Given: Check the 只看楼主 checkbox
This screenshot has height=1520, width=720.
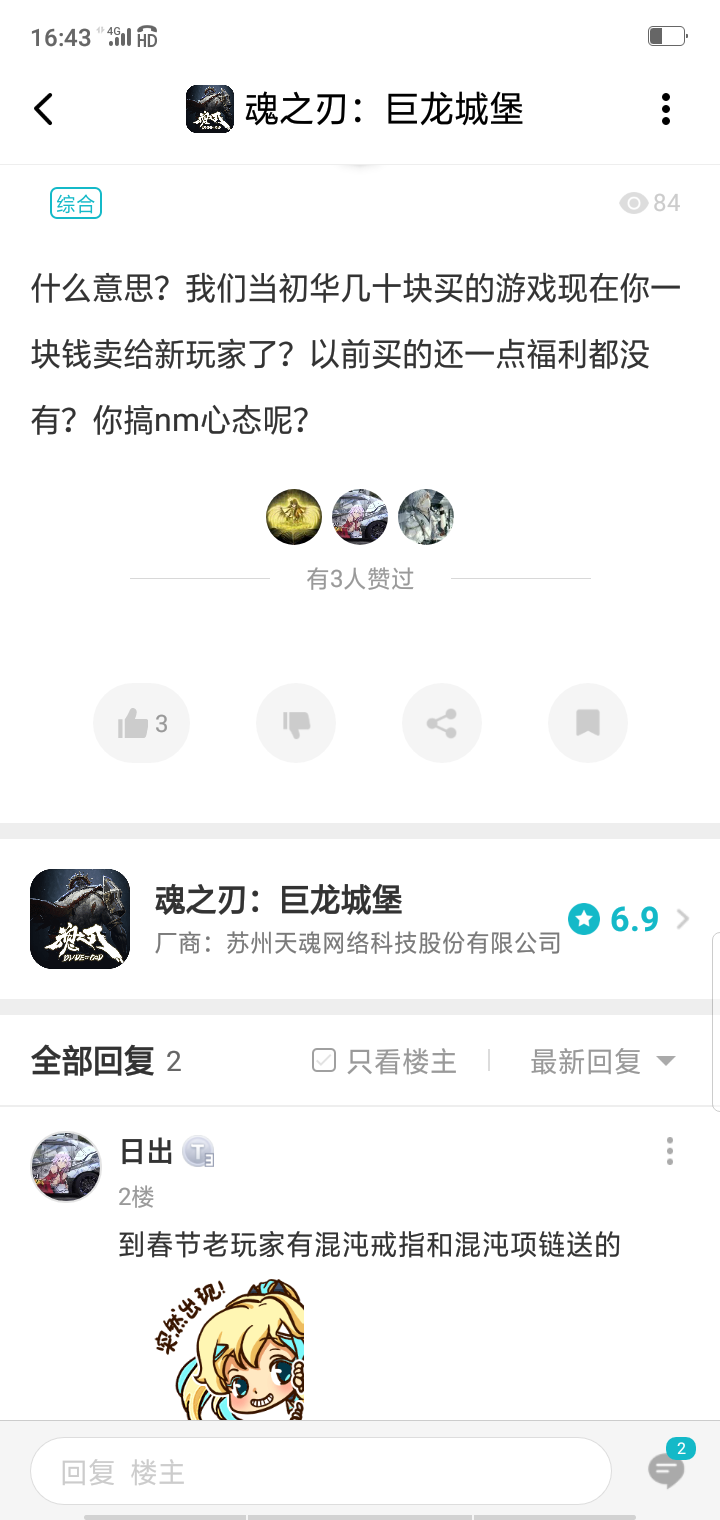Looking at the screenshot, I should click(324, 1061).
